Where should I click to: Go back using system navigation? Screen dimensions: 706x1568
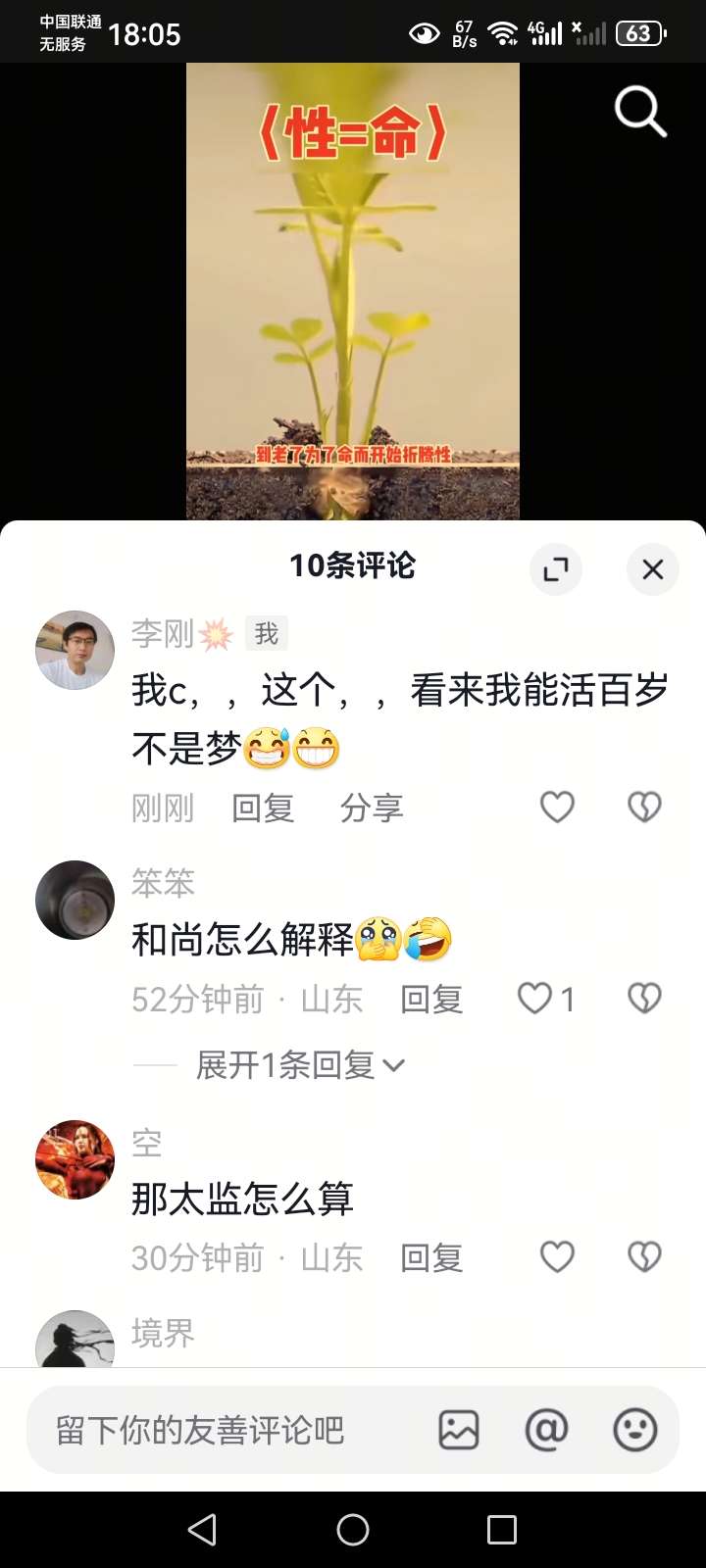(202, 1530)
